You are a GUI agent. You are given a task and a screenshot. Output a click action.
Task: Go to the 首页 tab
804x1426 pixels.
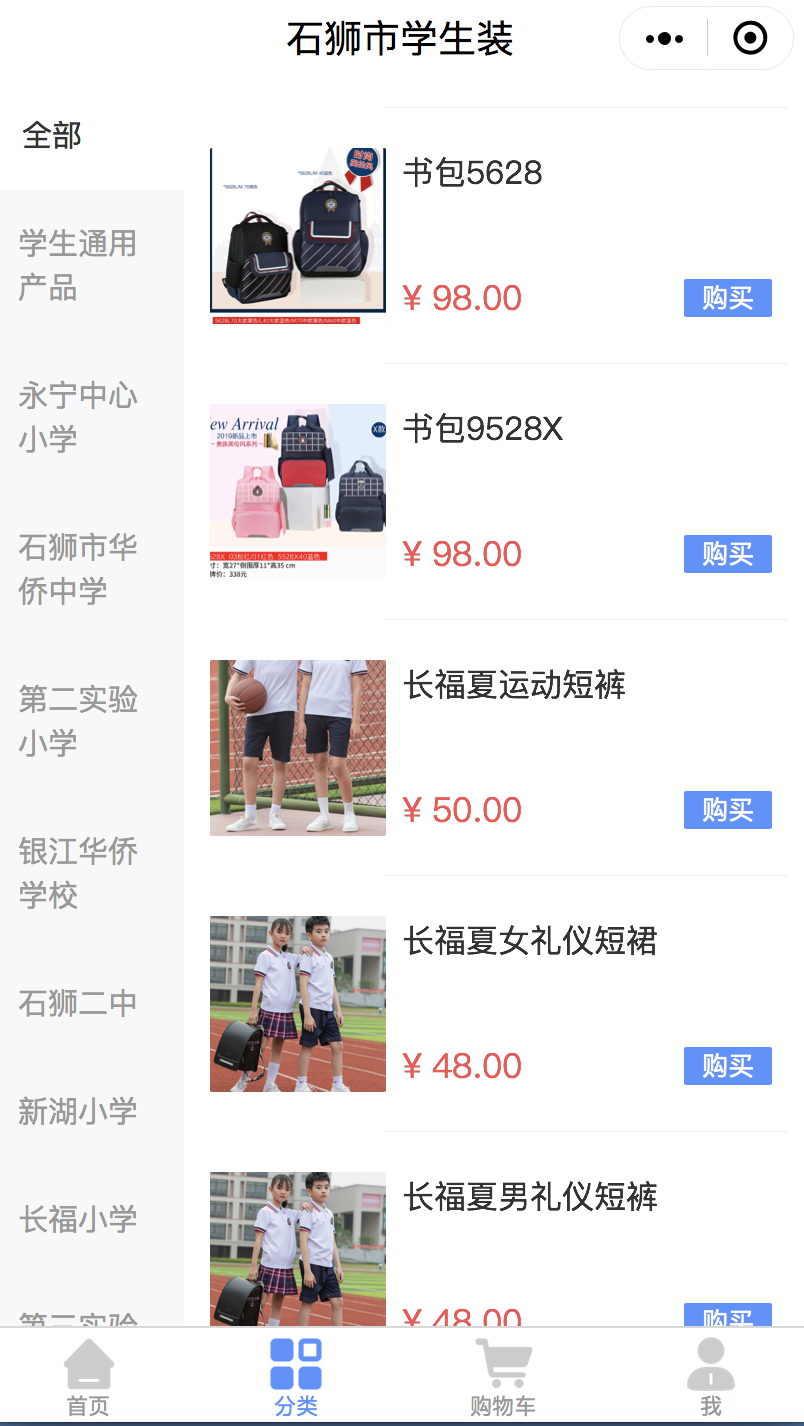(x=88, y=1378)
